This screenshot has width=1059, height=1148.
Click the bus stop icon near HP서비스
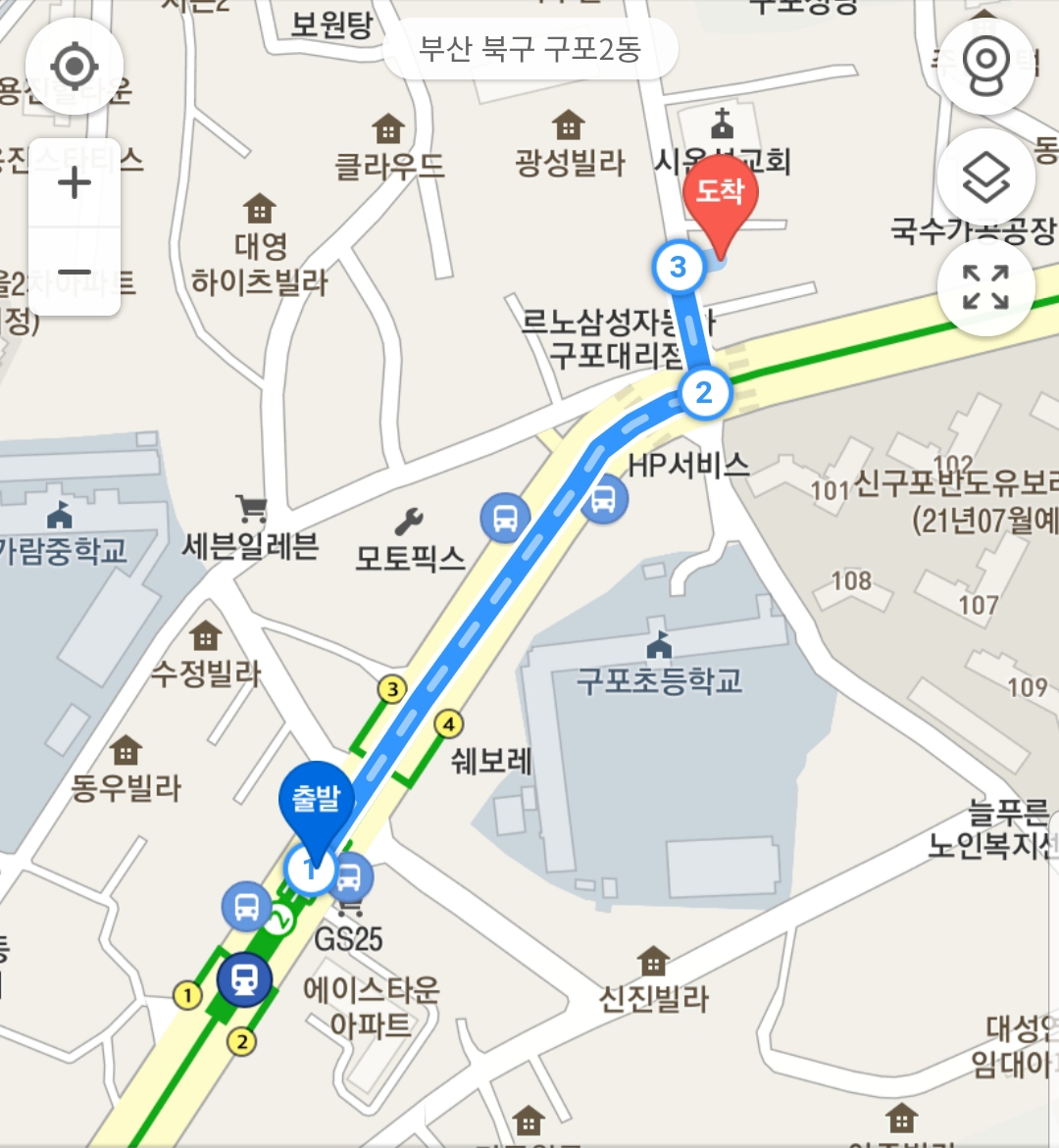(x=605, y=498)
